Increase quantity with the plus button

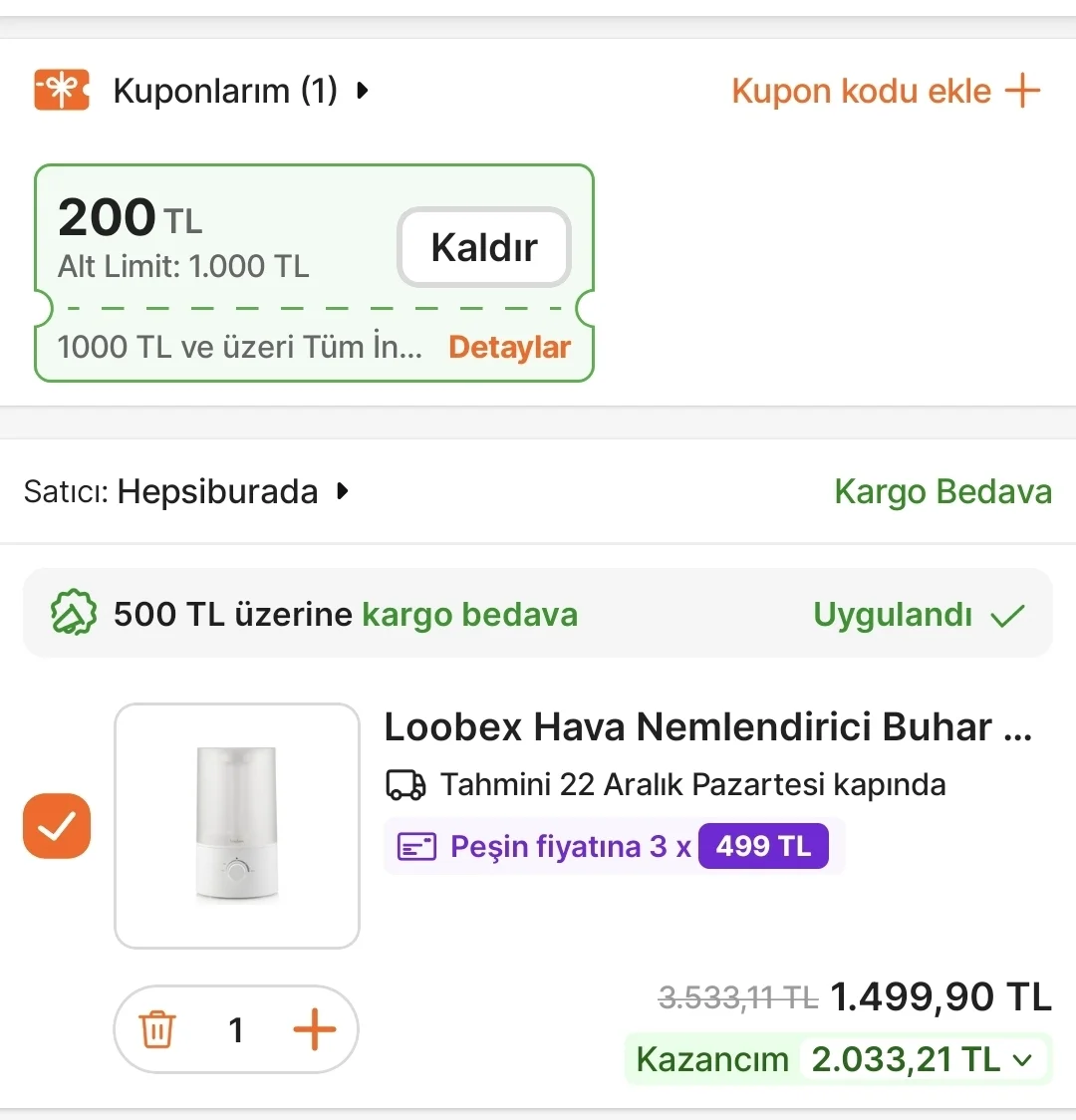pyautogui.click(x=315, y=1029)
